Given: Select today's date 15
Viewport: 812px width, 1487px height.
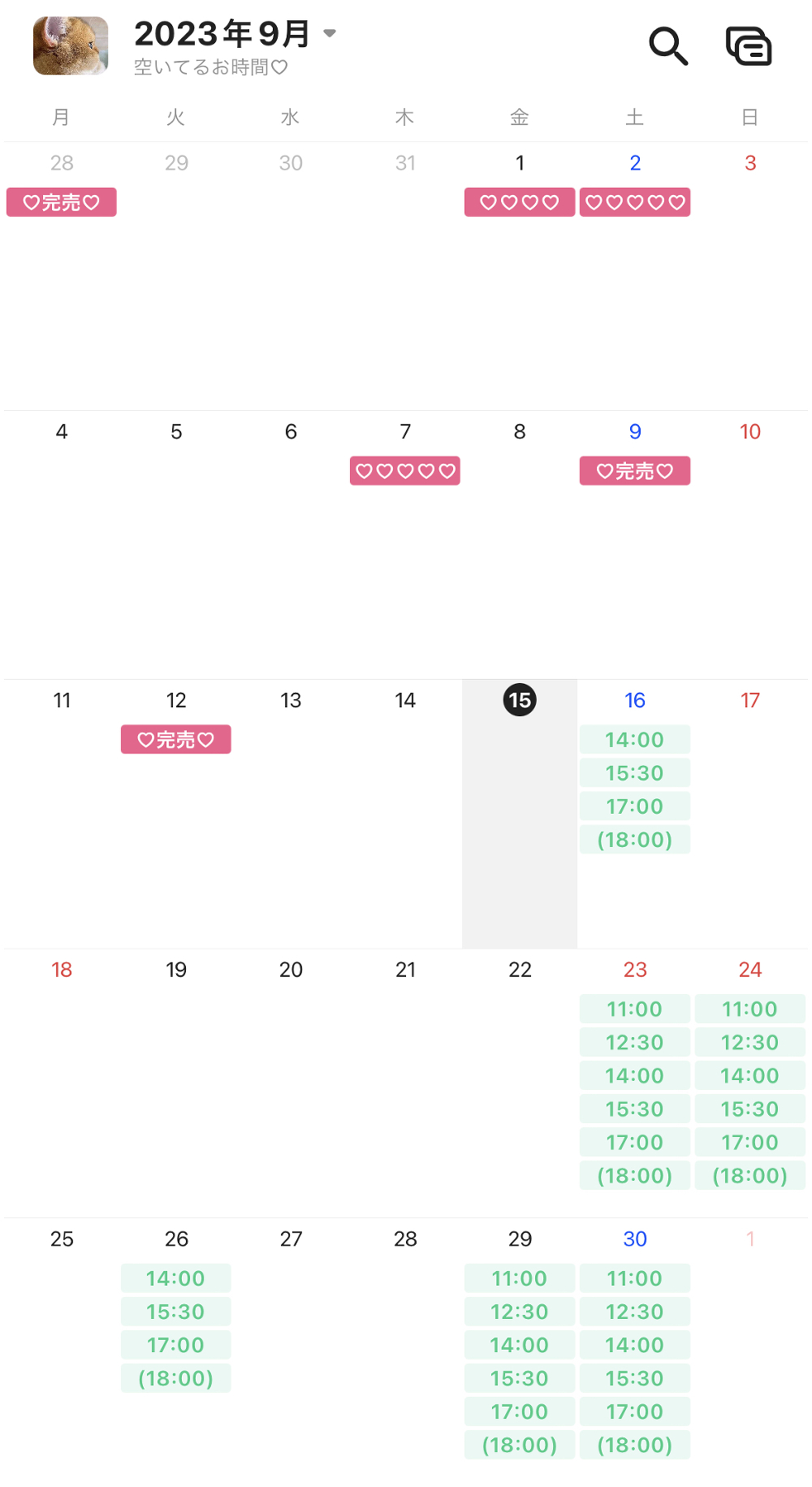Looking at the screenshot, I should click(x=520, y=700).
